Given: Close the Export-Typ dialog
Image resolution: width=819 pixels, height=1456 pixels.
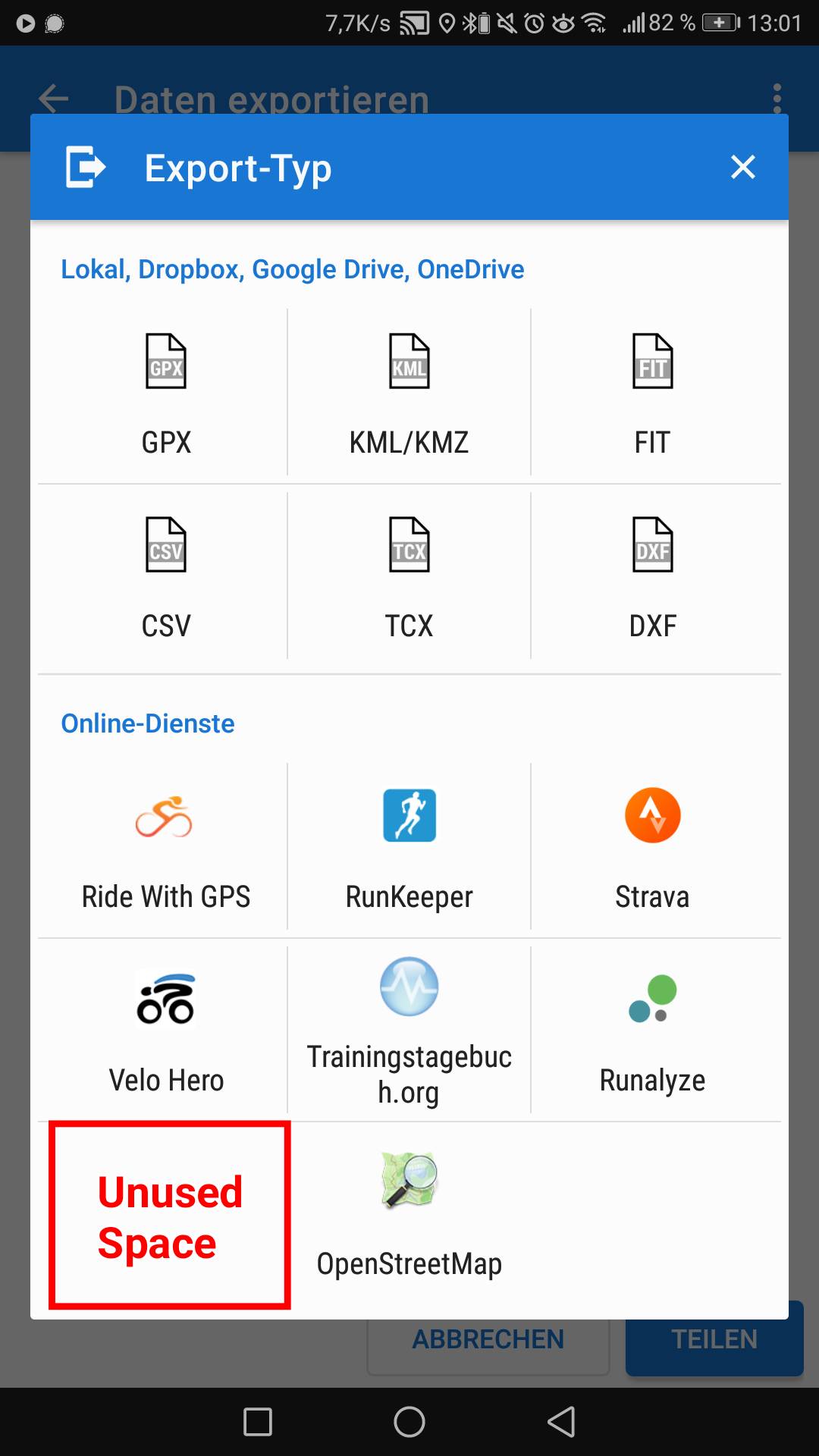Looking at the screenshot, I should point(742,167).
